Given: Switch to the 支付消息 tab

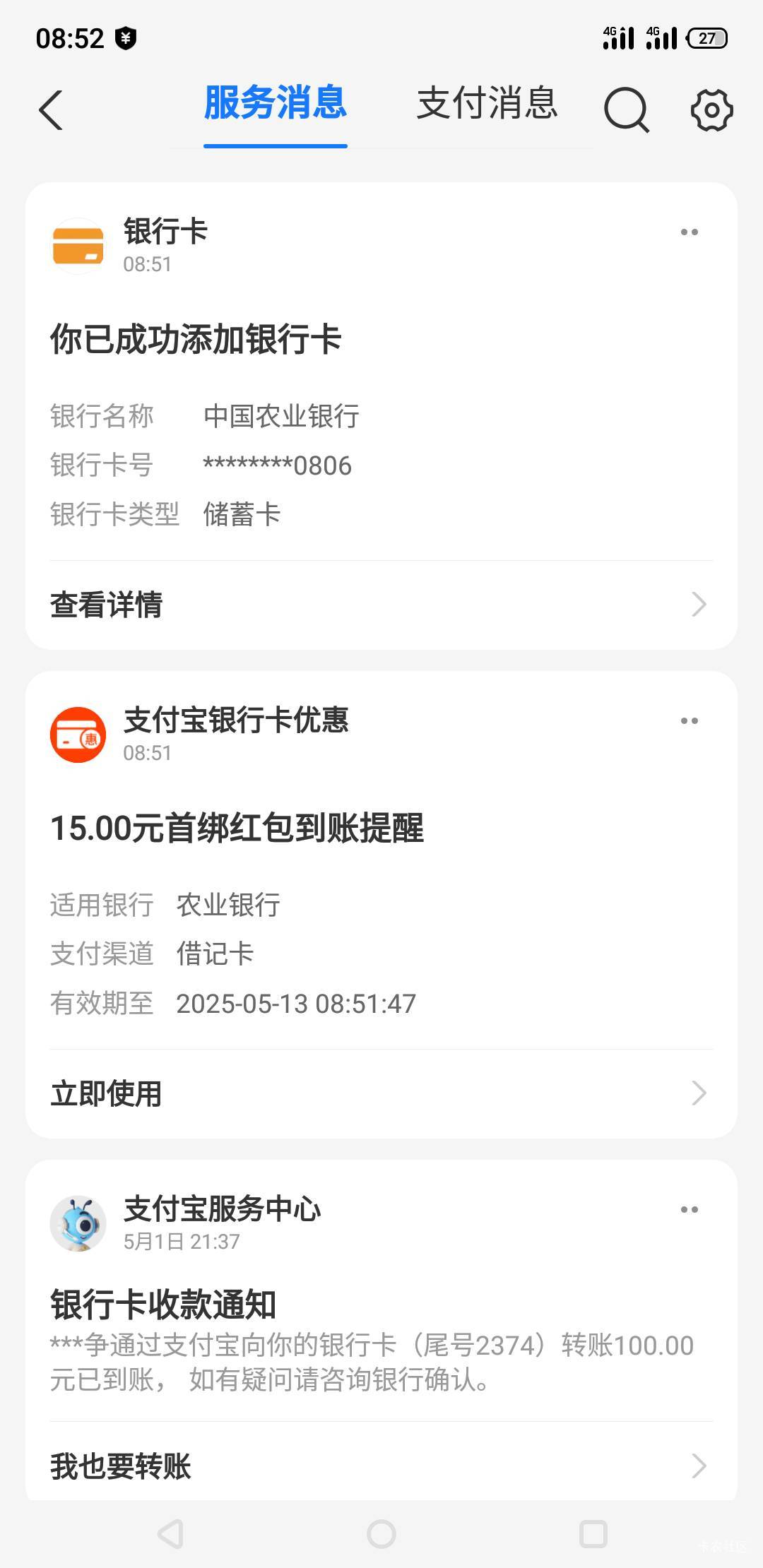Looking at the screenshot, I should coord(487,103).
